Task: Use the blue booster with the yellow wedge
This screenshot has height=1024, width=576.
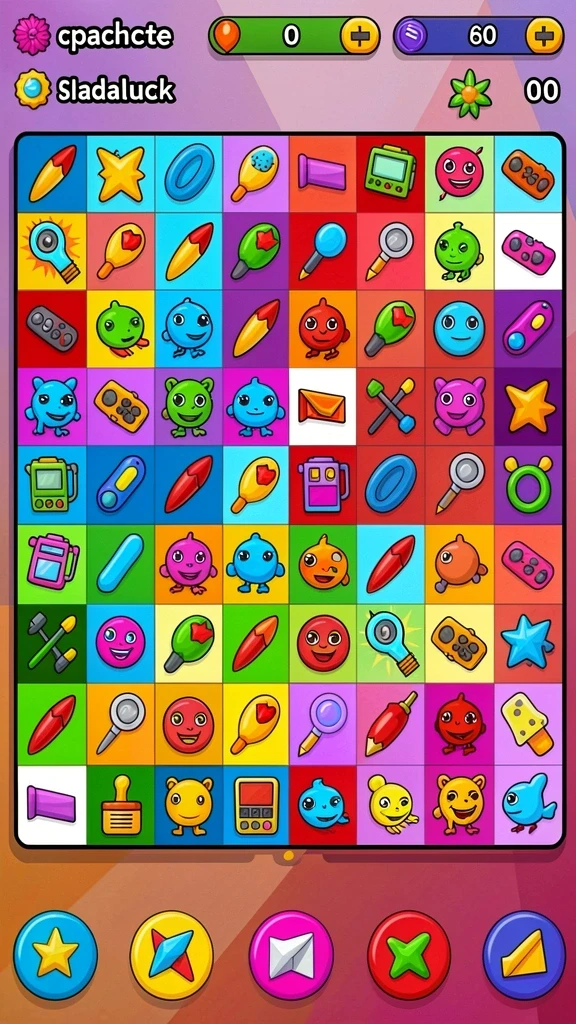Action: point(524,955)
